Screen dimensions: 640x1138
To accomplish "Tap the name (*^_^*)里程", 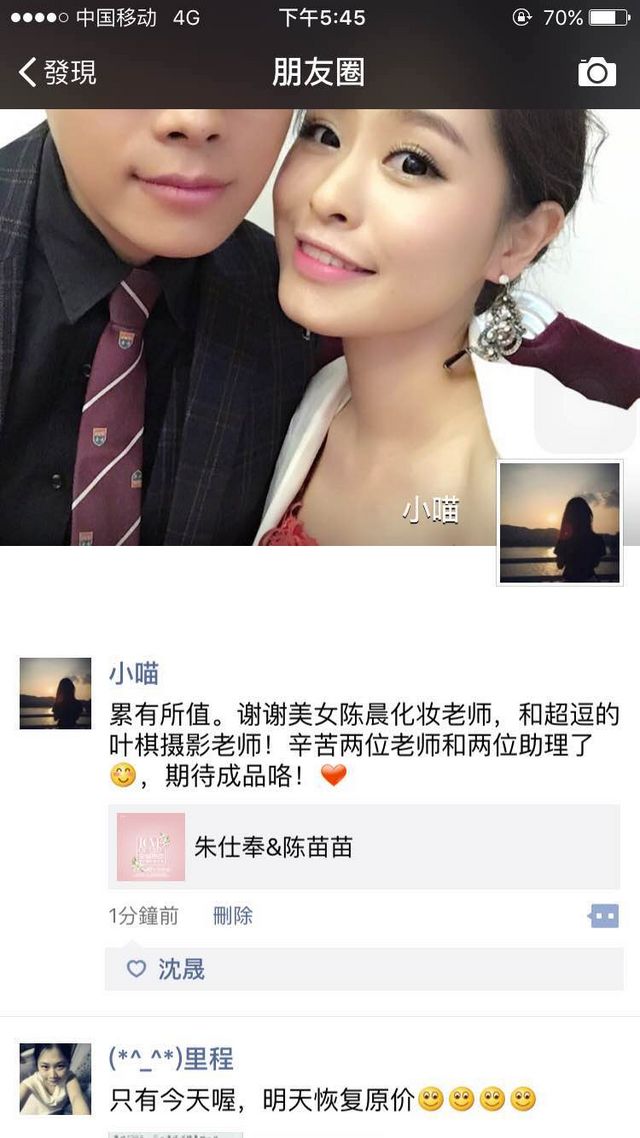I will coord(171,1060).
